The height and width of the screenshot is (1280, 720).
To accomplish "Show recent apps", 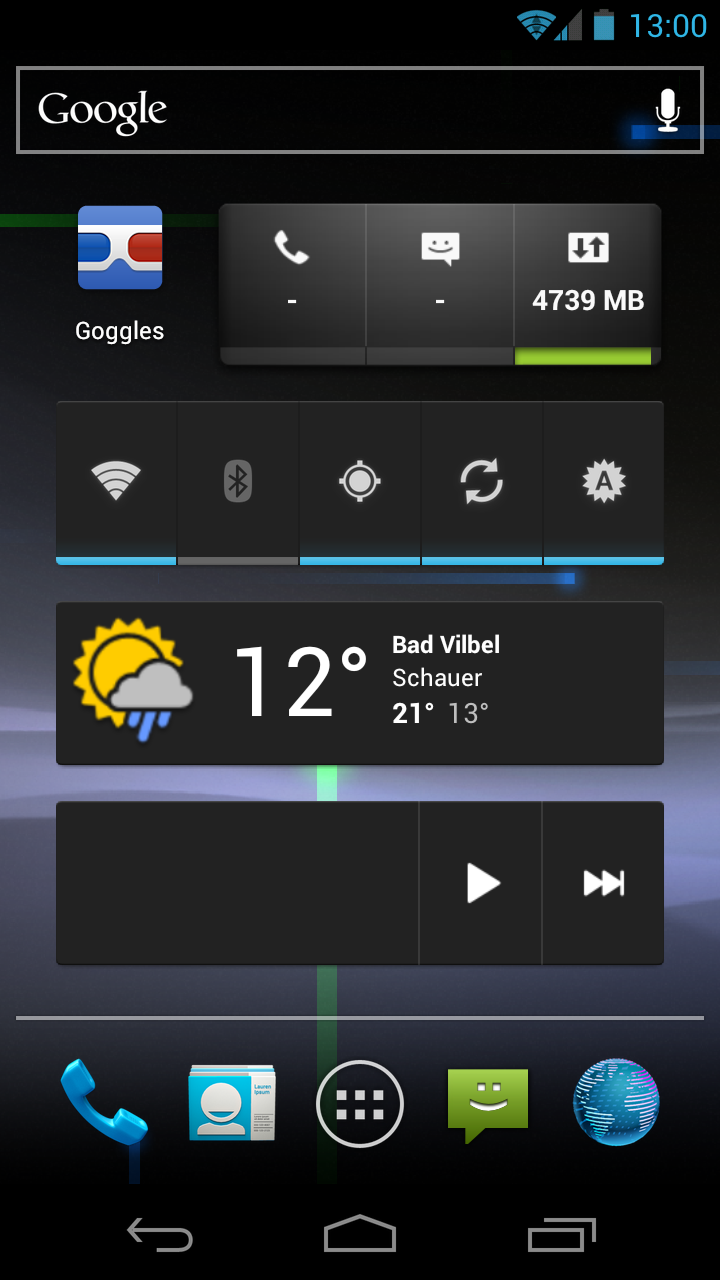I will tap(562, 1235).
